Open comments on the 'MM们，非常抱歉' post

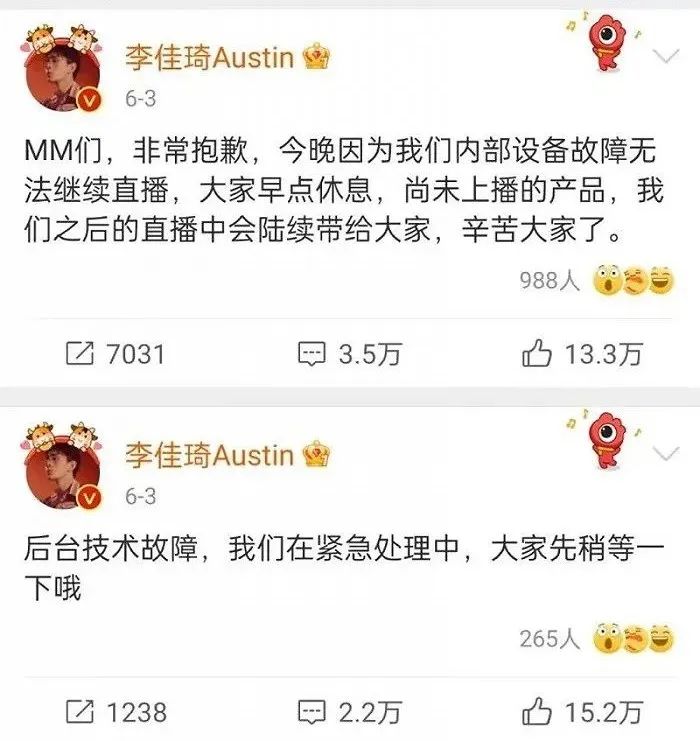click(349, 353)
